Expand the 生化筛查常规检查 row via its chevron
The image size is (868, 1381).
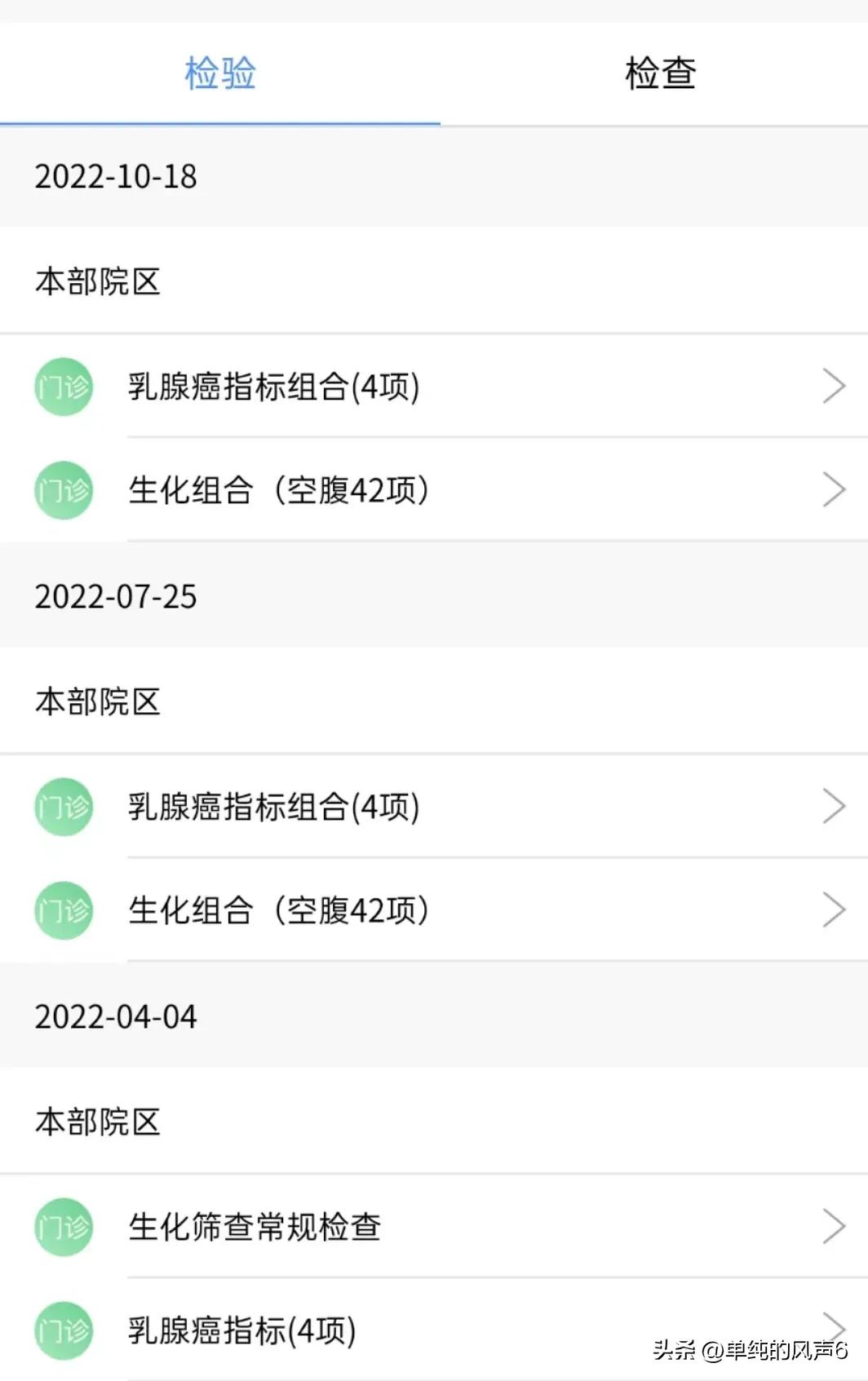(x=835, y=1226)
